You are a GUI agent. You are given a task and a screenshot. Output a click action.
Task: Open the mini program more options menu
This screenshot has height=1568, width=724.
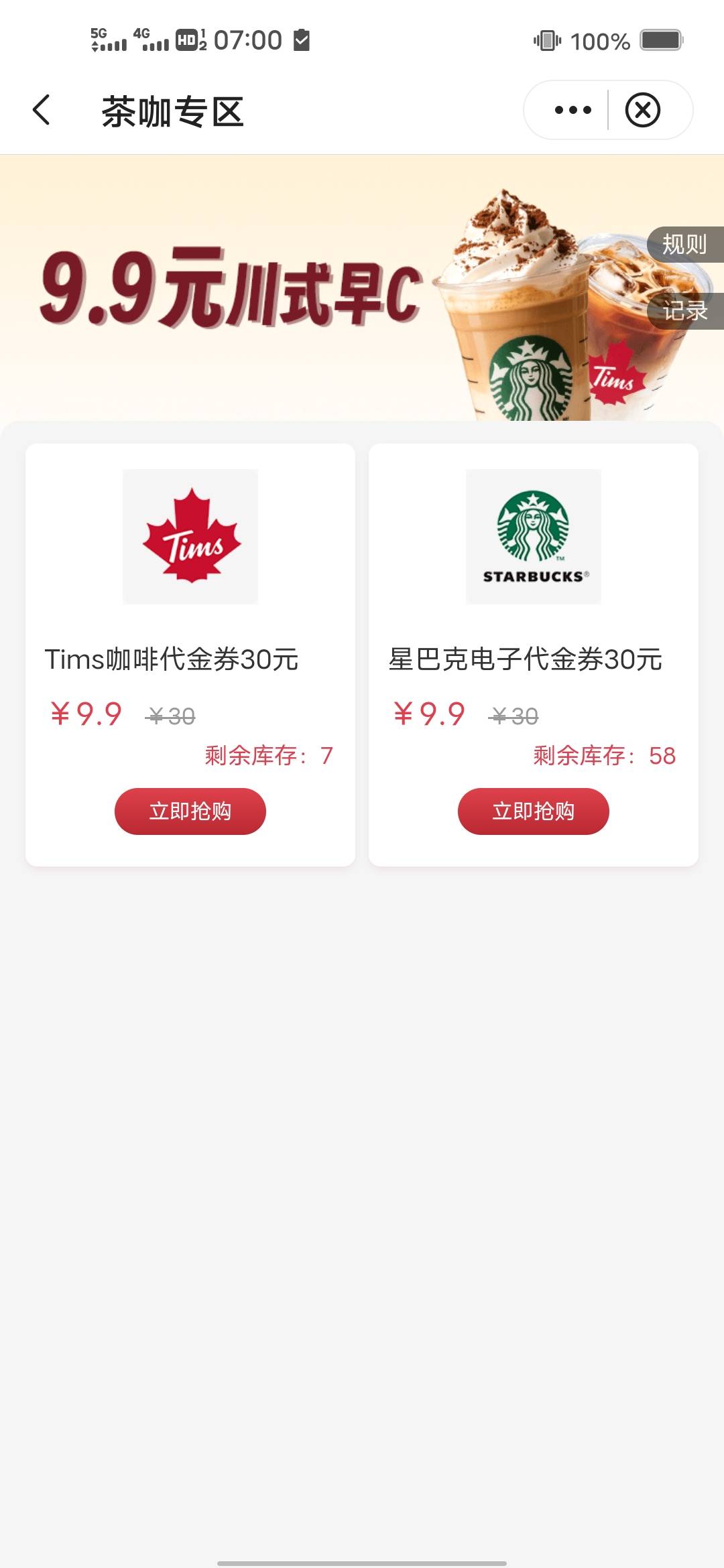[572, 110]
